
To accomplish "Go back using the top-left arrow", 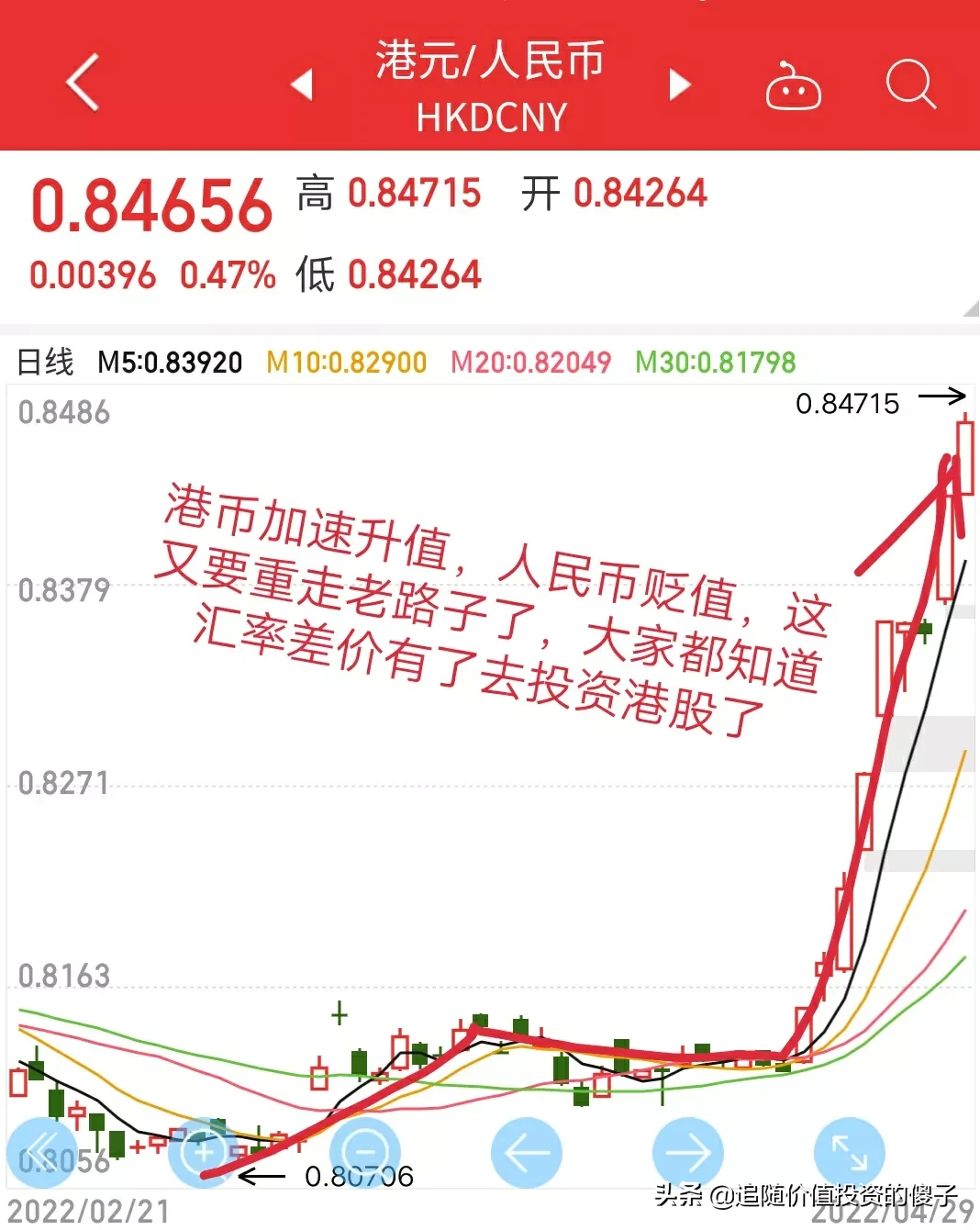I will pos(82,83).
